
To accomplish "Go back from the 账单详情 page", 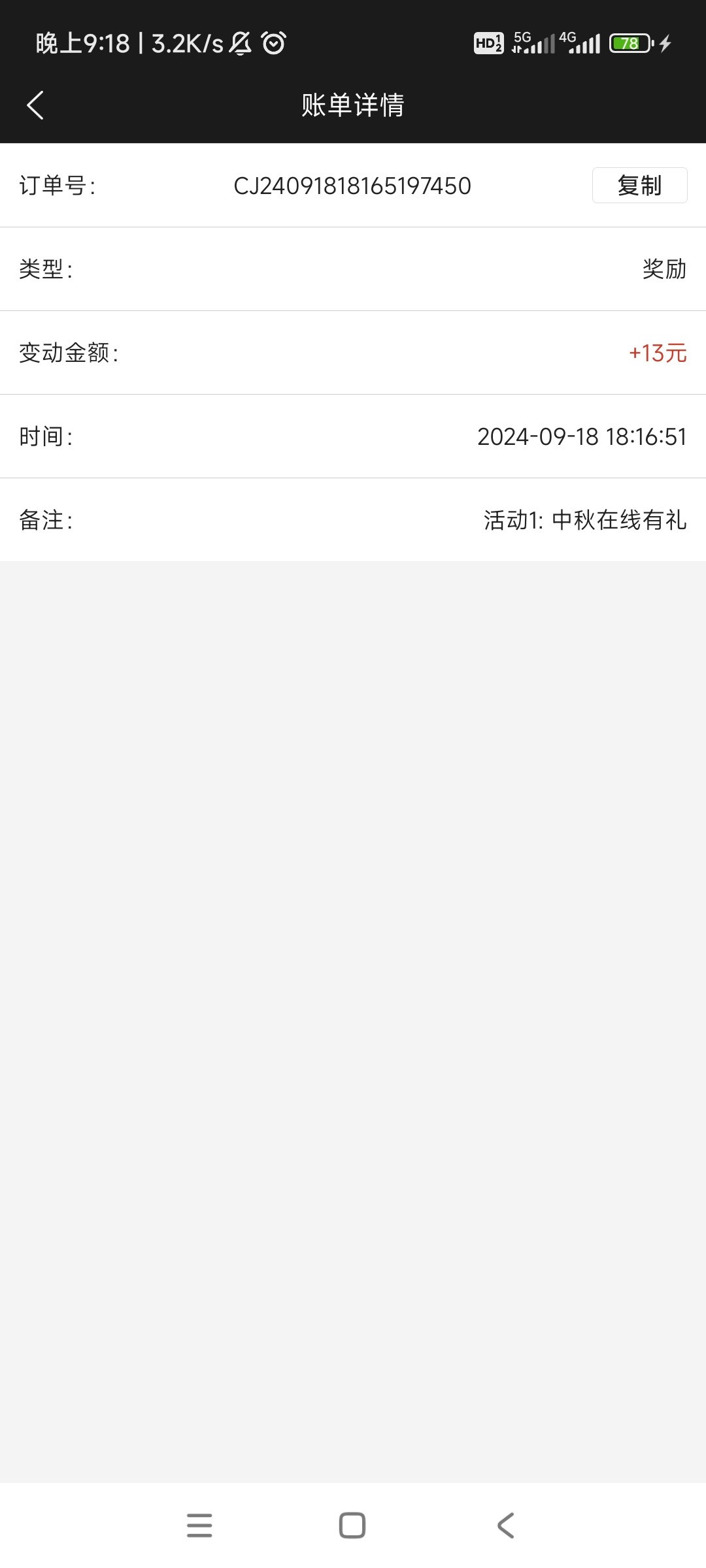I will pyautogui.click(x=35, y=105).
